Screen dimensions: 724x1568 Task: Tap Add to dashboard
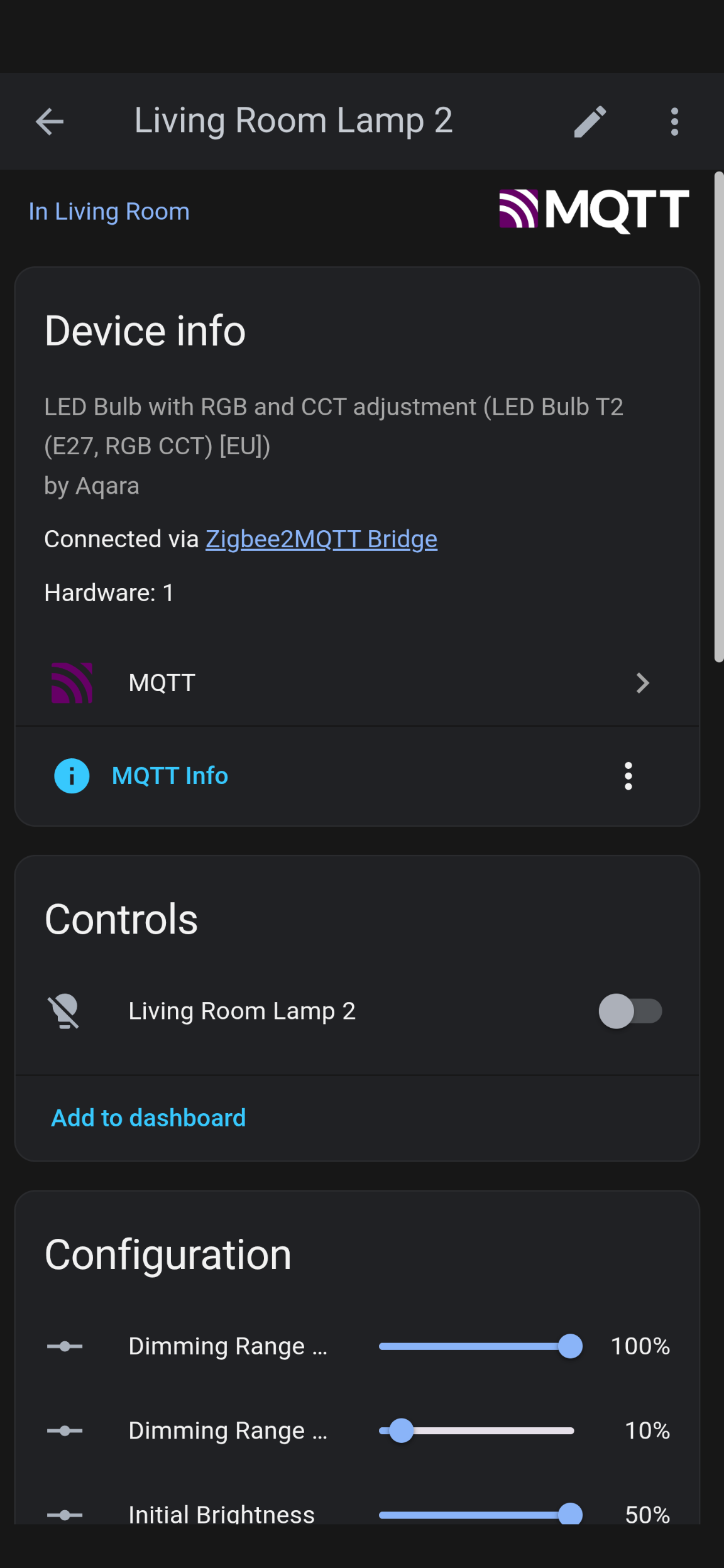148,1118
